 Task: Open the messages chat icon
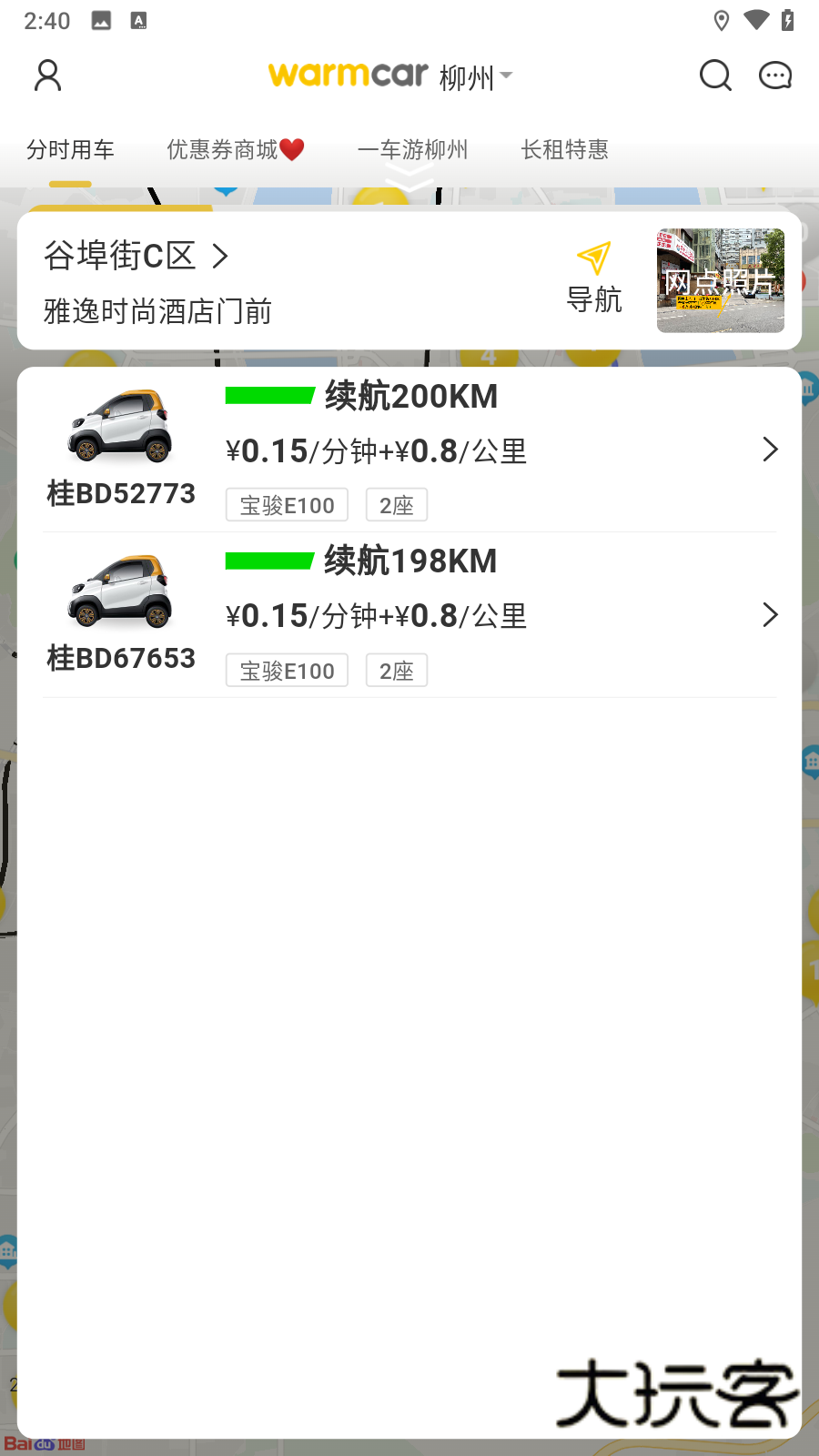pyautogui.click(x=774, y=76)
